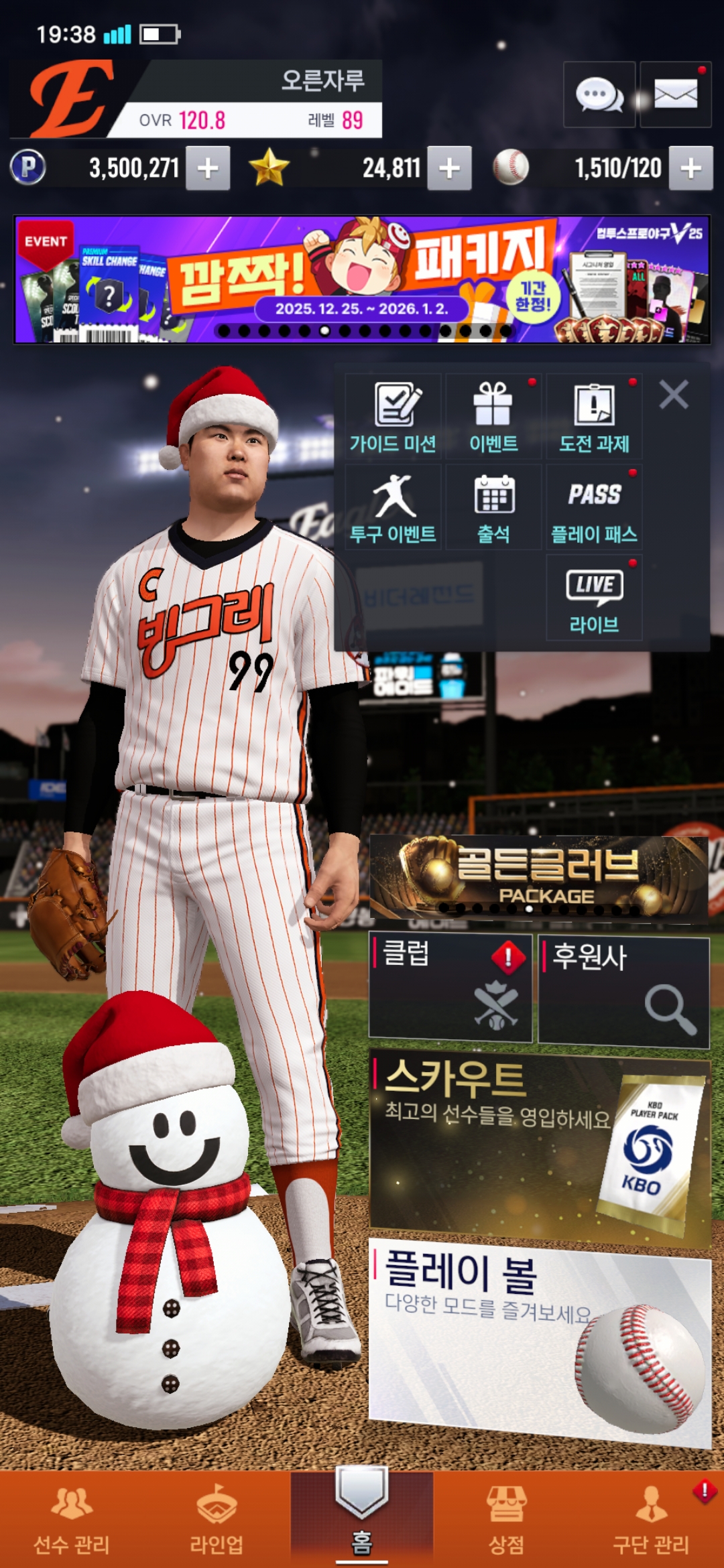Open the 후원사 tile
The width and height of the screenshot is (724, 1568).
click(x=623, y=991)
